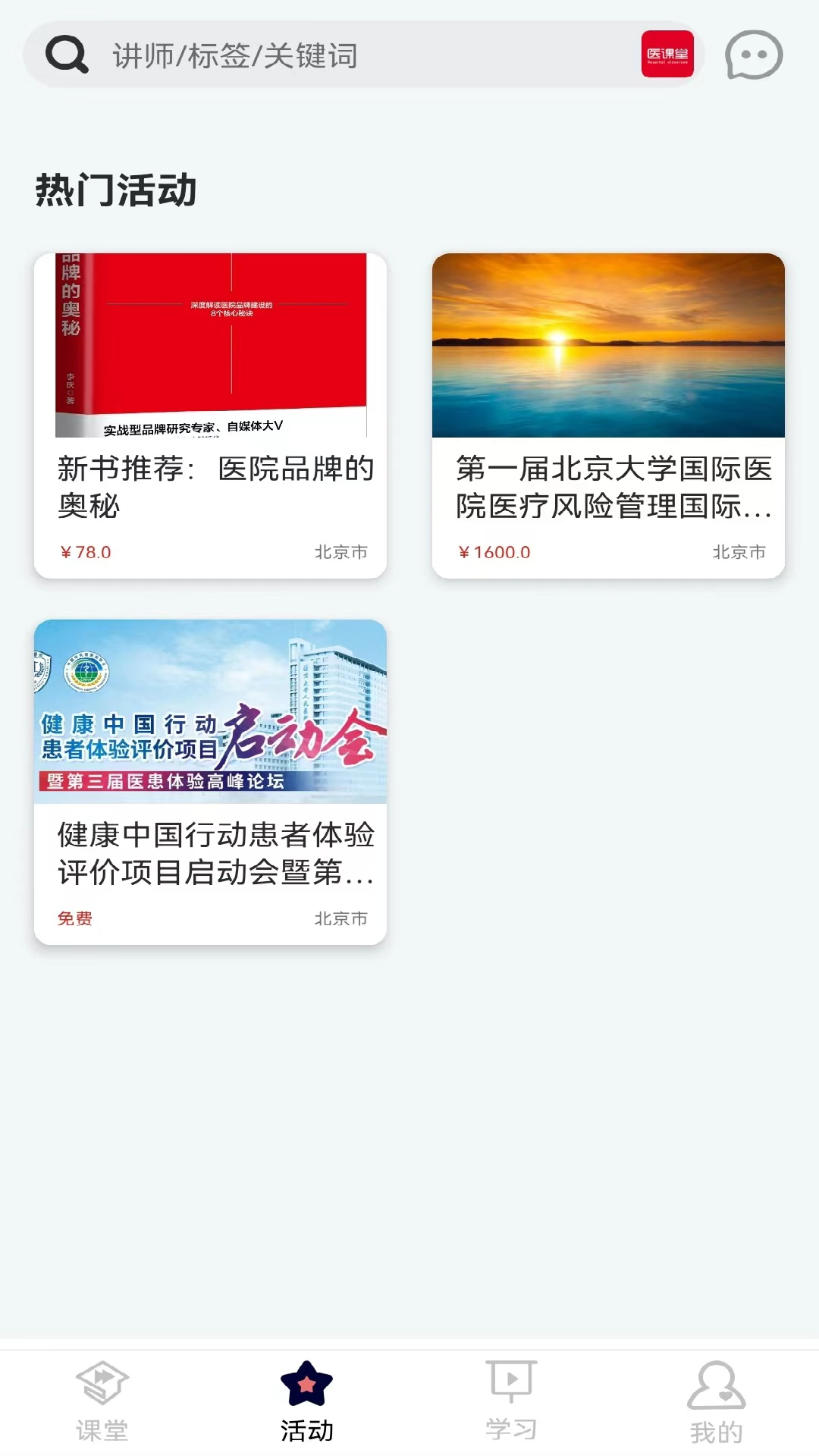This screenshot has width=819, height=1456.
Task: Open the 健康中国行动 patient experience event
Action: click(x=211, y=781)
